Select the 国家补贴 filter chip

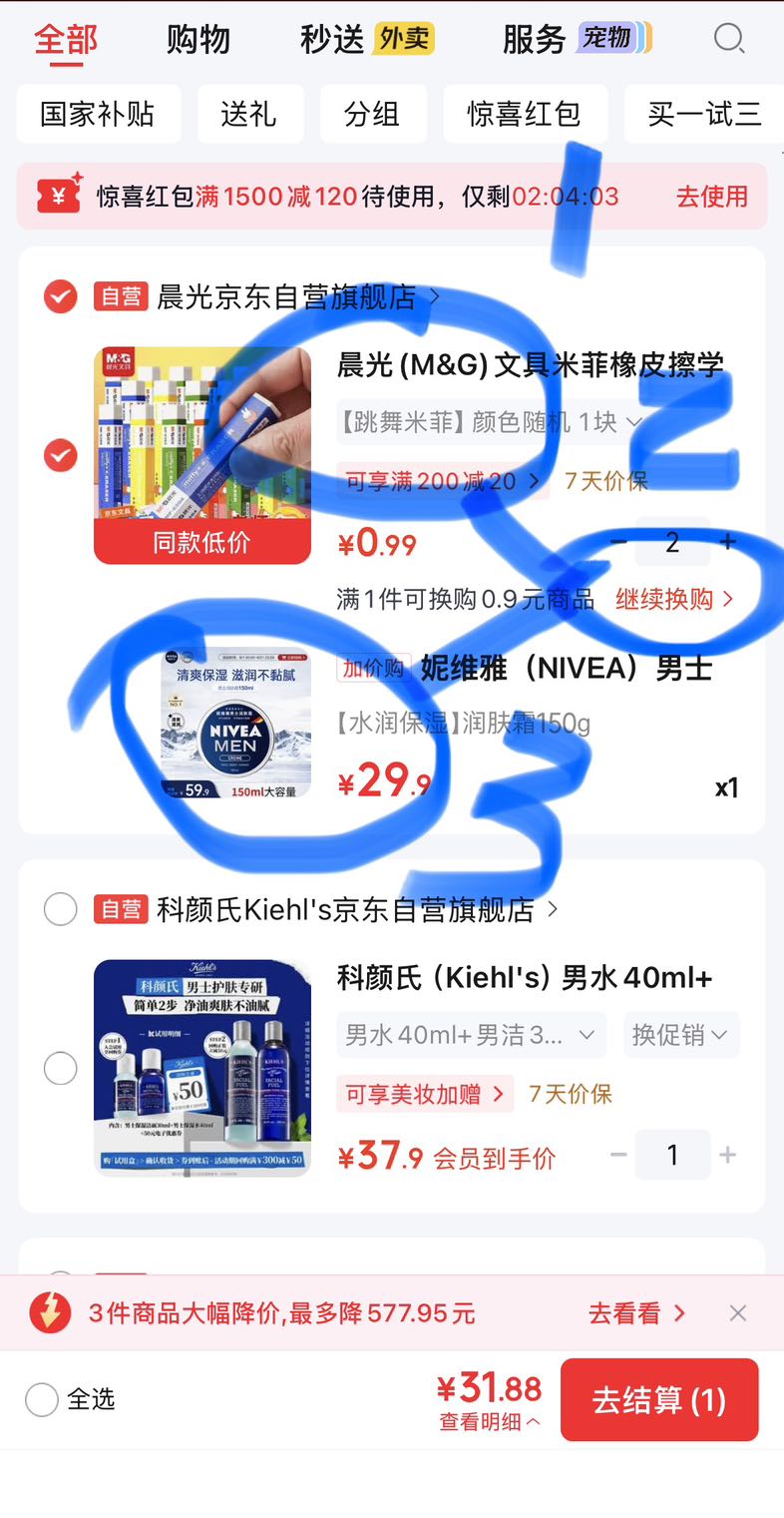pyautogui.click(x=98, y=114)
